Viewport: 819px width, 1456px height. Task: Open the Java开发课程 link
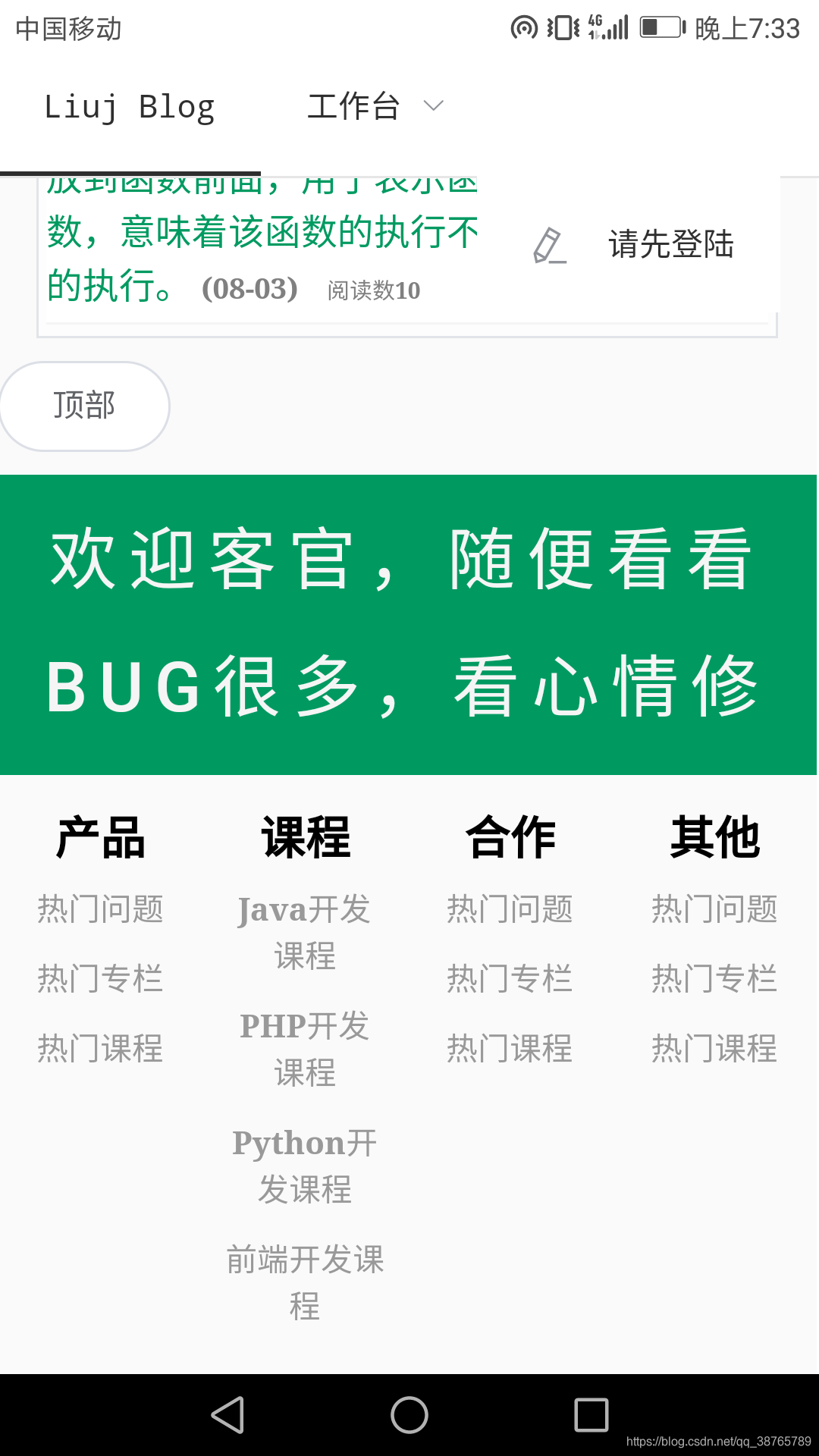304,932
